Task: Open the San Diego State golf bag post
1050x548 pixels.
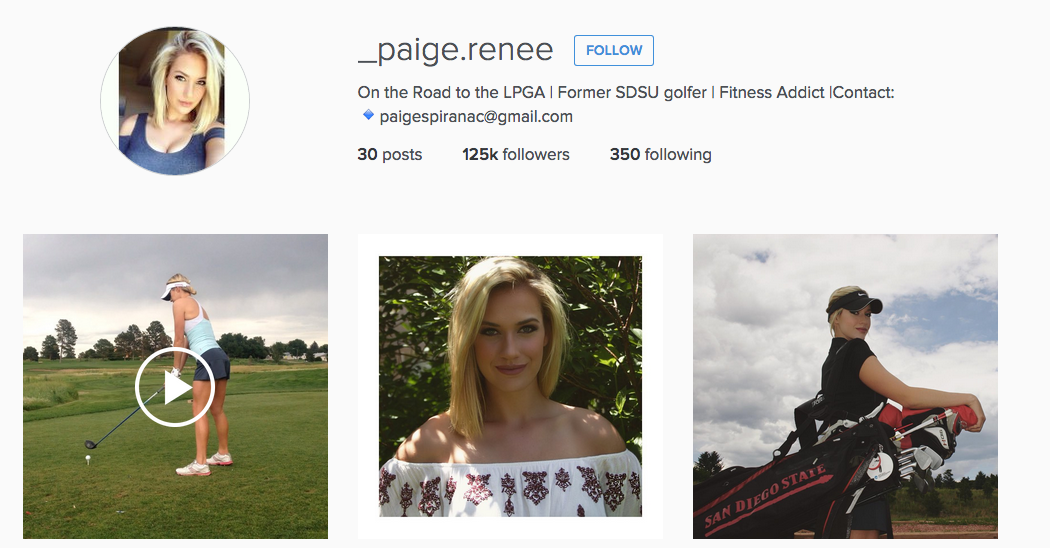Action: [845, 387]
